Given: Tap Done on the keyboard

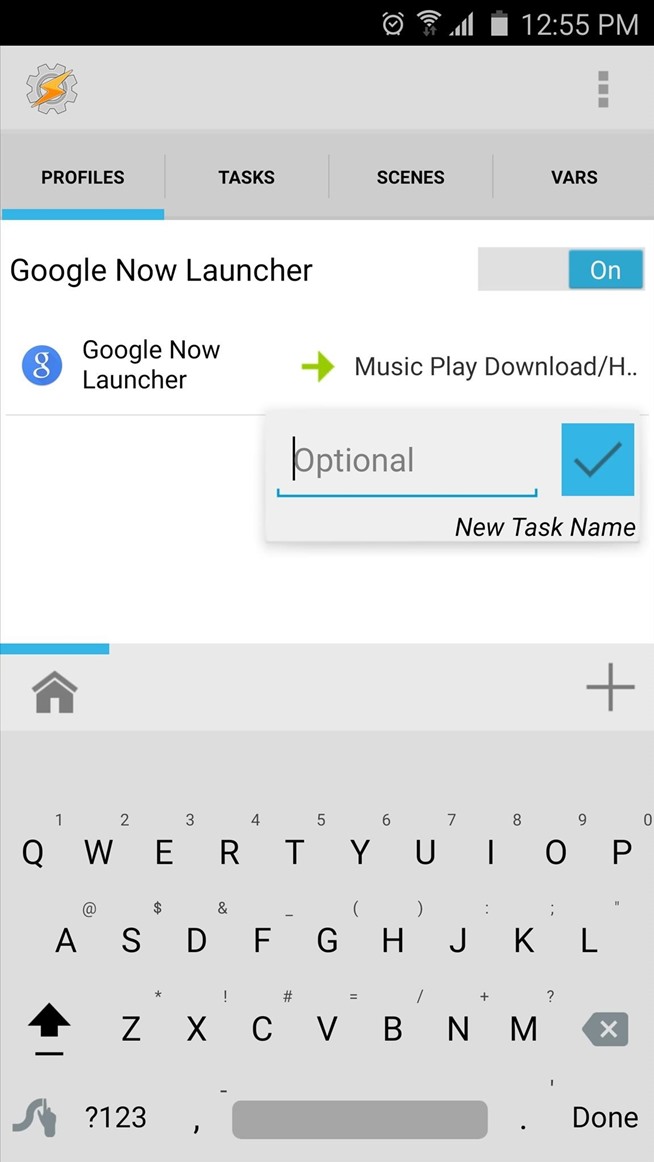Looking at the screenshot, I should coord(604,1117).
